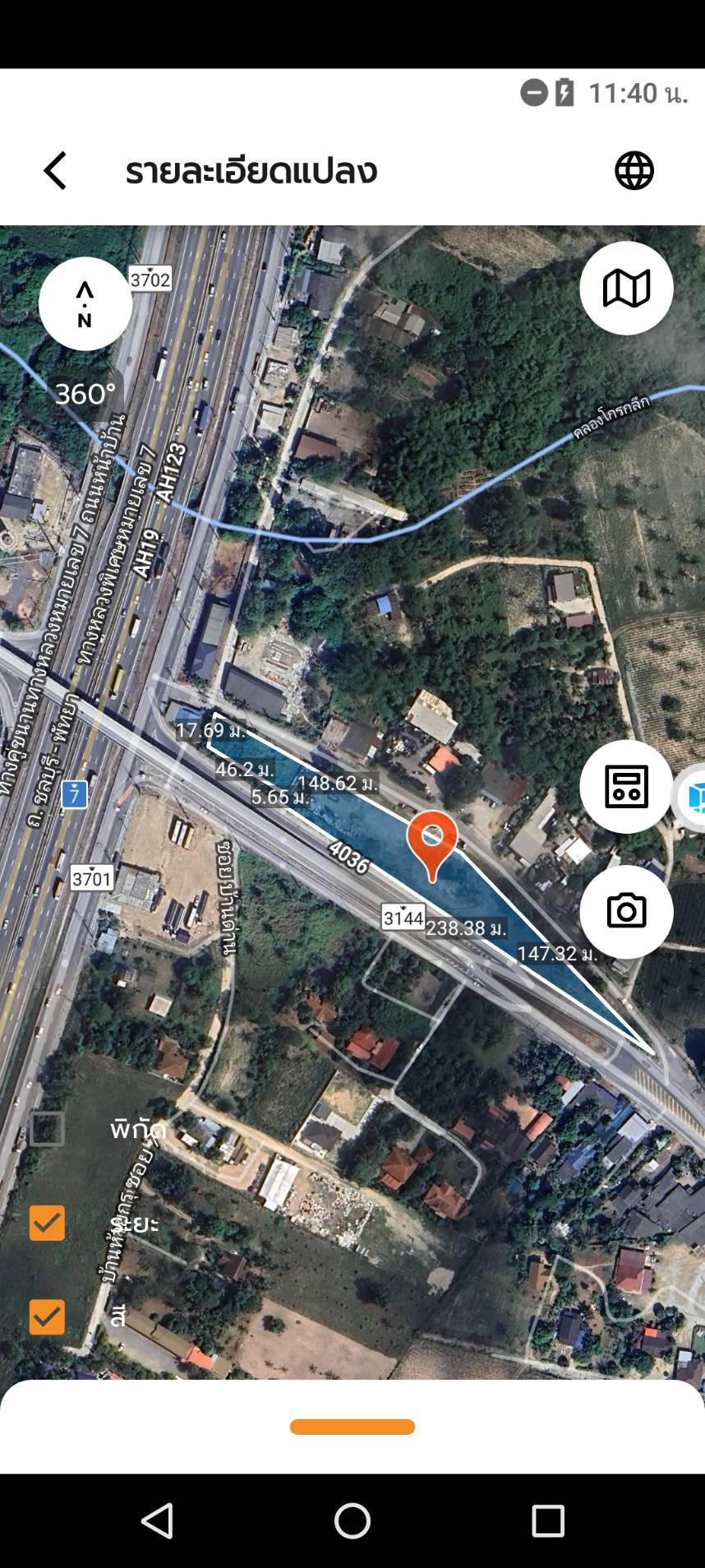
Task: Uncheck the ระยะ distance checkbox
Action: click(x=47, y=1223)
